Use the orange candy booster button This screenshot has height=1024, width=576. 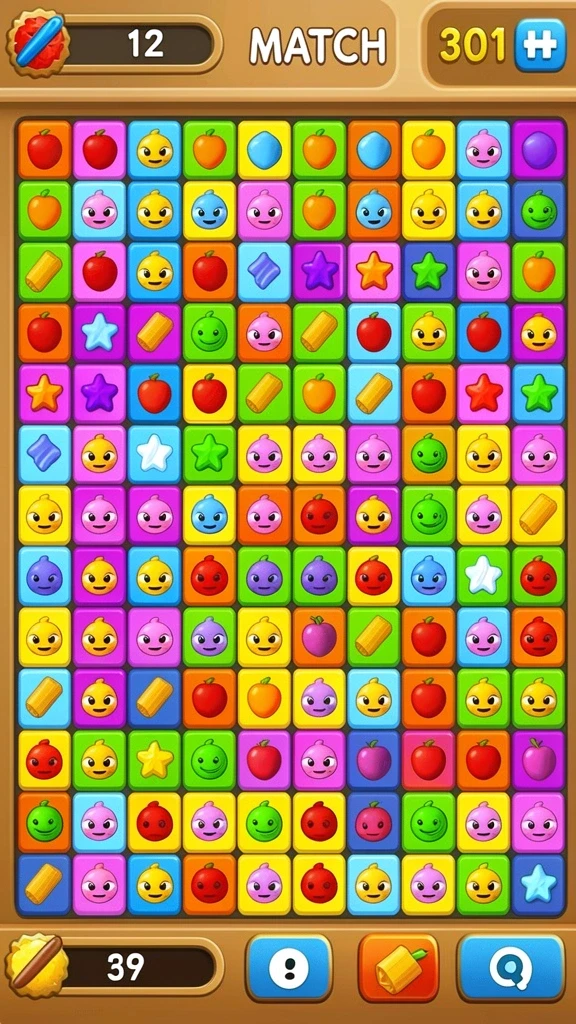[398, 968]
